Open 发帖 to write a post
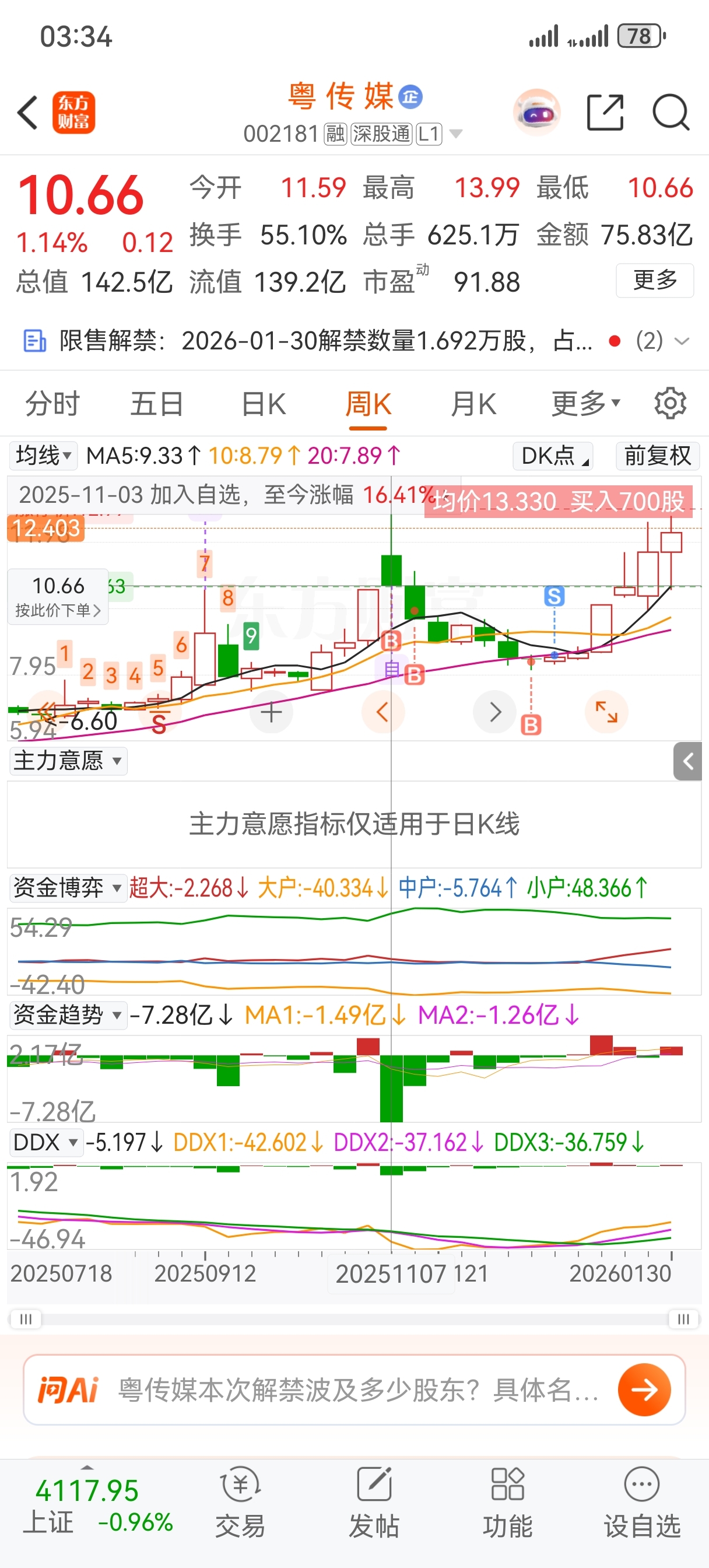Image resolution: width=709 pixels, height=1568 pixels. click(374, 1501)
